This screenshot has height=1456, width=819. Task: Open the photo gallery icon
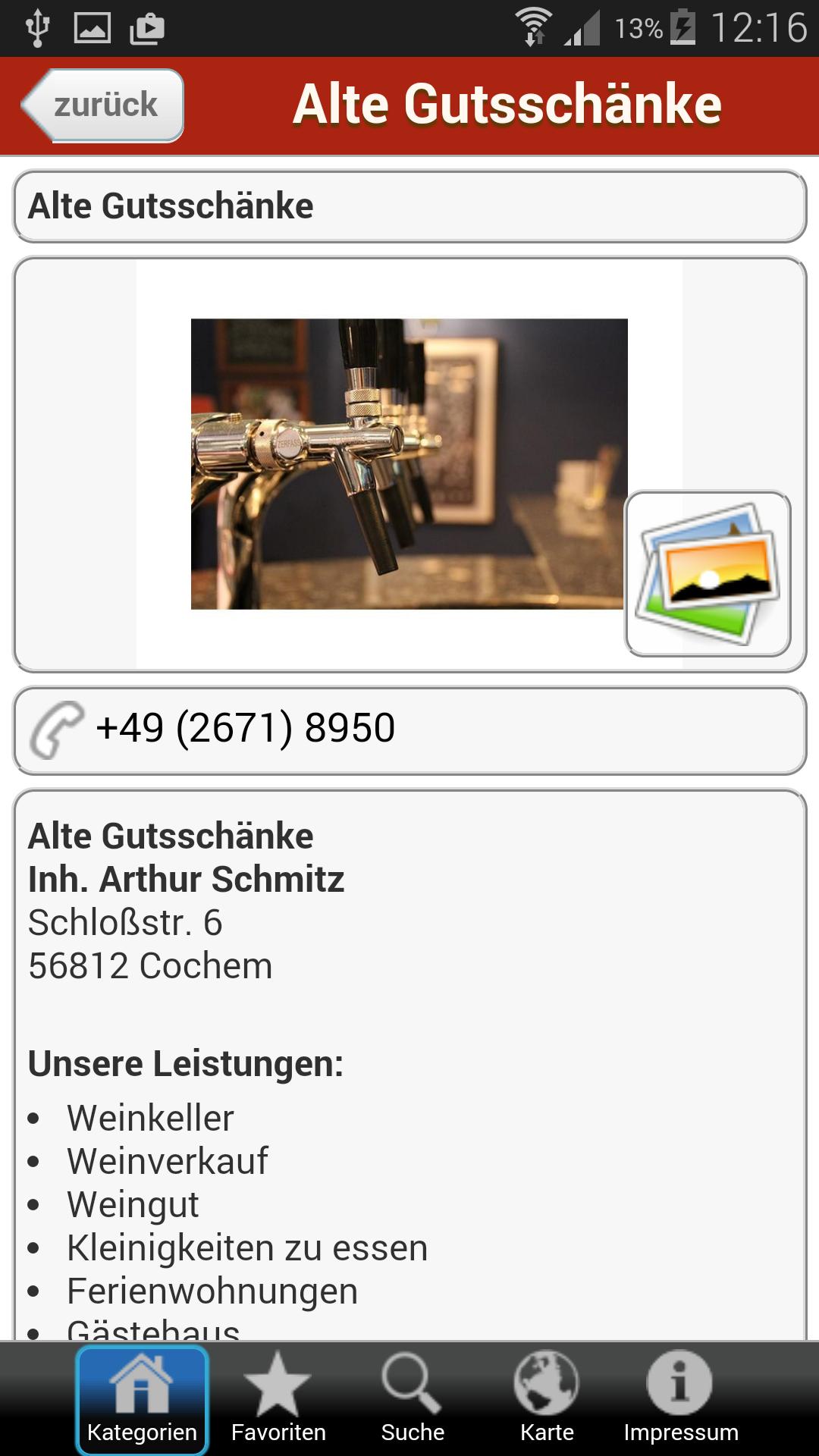point(708,574)
